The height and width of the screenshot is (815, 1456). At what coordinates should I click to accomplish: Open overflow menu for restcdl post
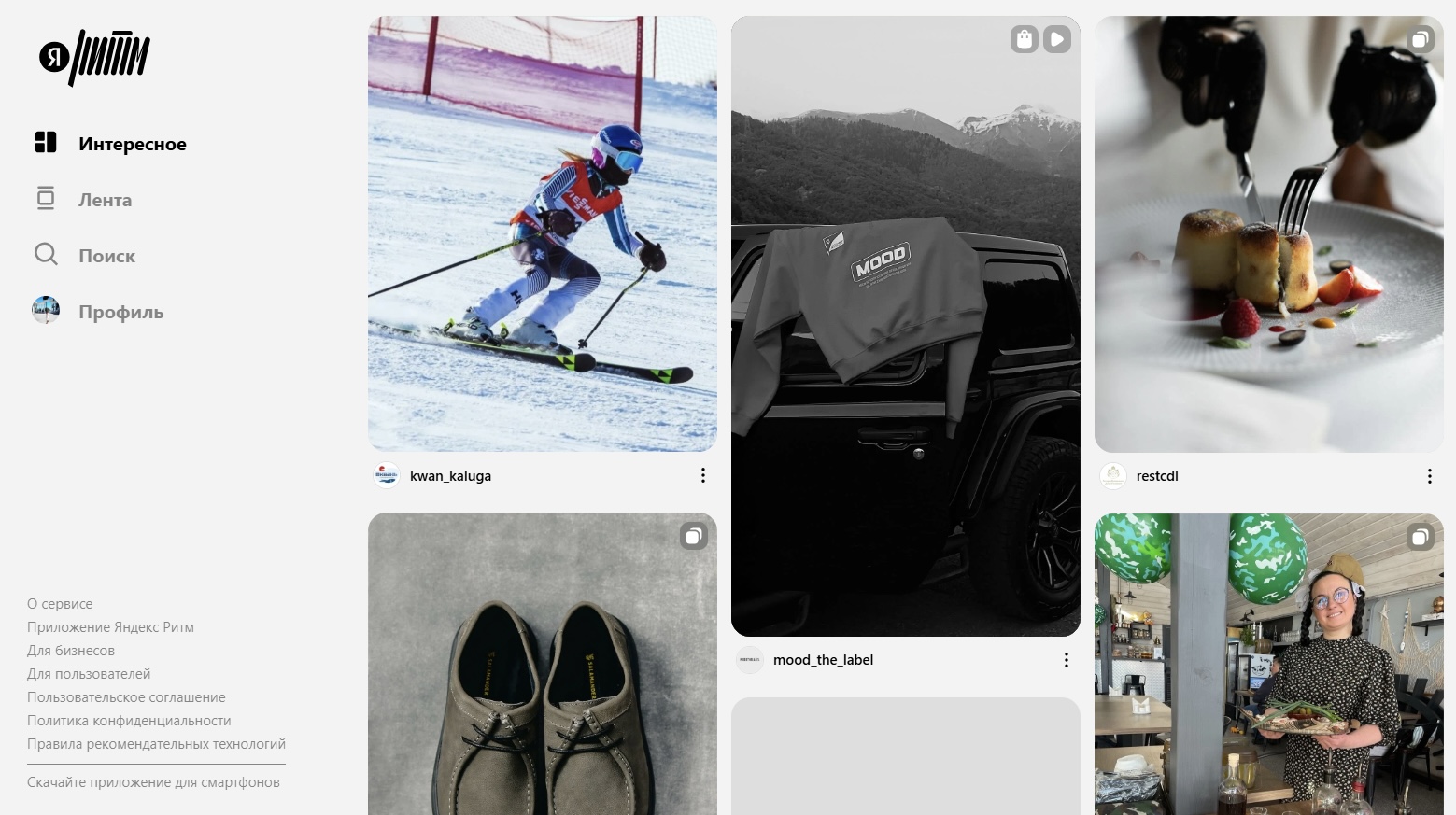coord(1429,476)
